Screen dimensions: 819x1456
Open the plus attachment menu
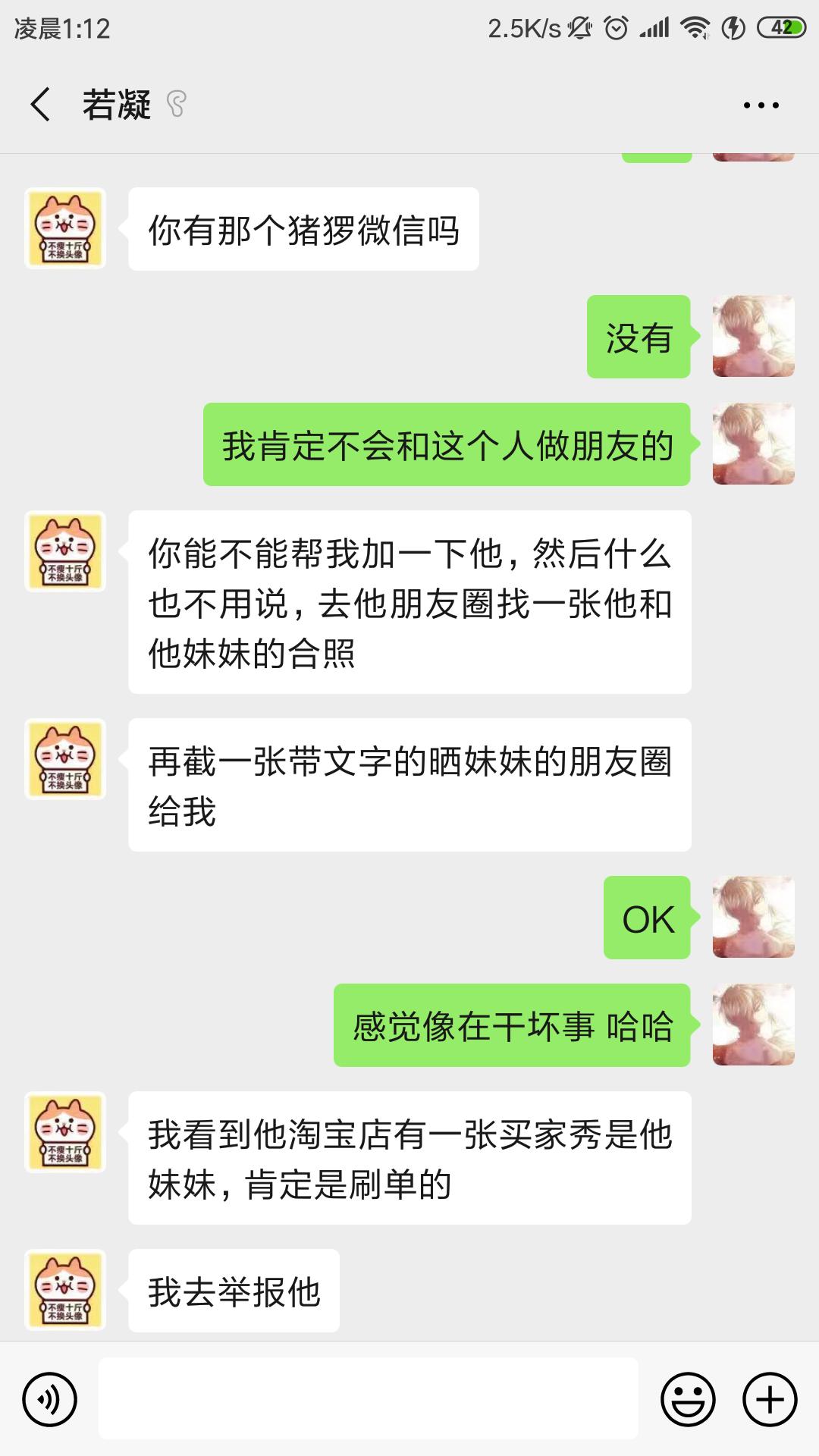coord(770,1399)
